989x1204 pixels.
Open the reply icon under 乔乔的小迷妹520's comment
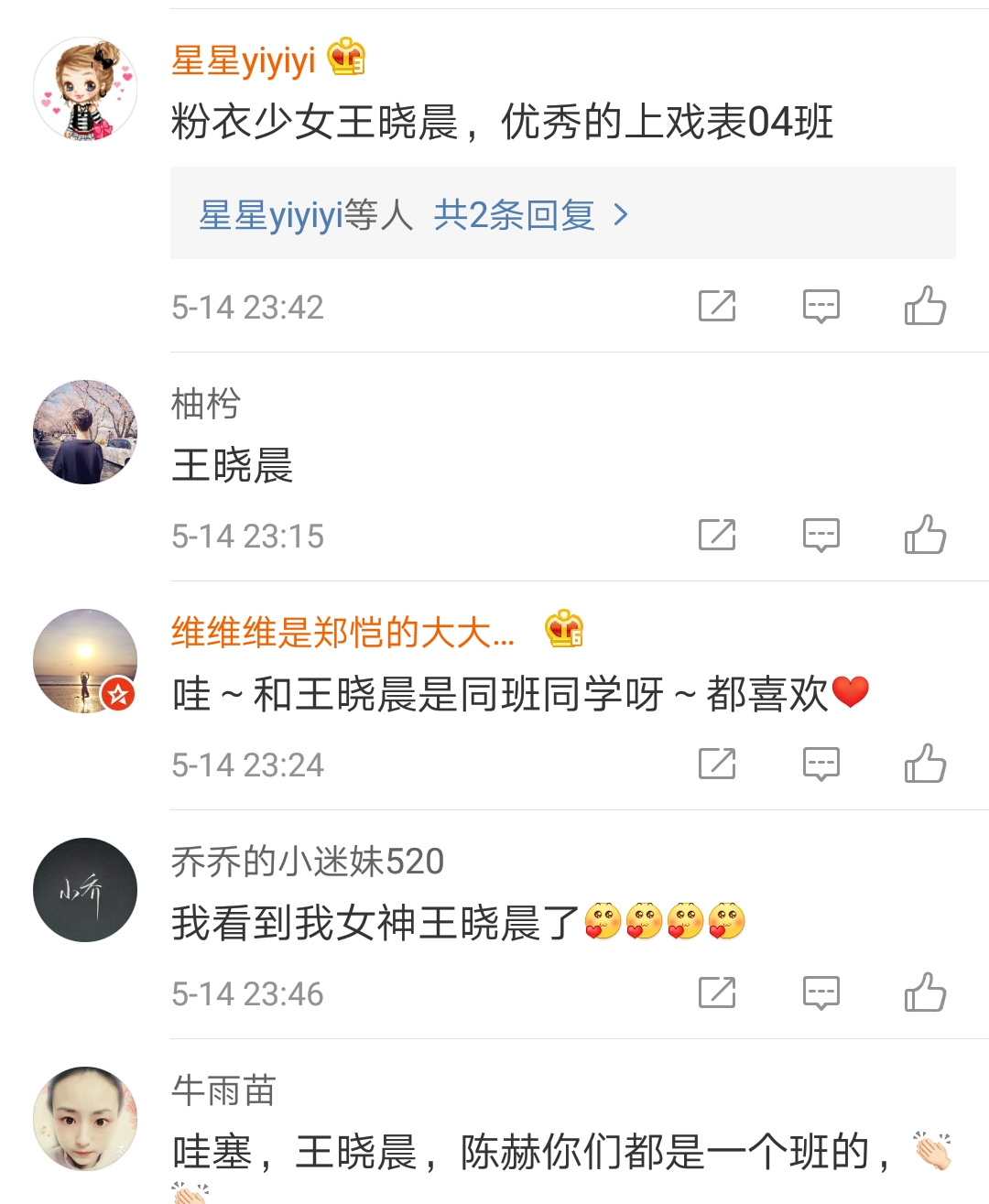822,992
